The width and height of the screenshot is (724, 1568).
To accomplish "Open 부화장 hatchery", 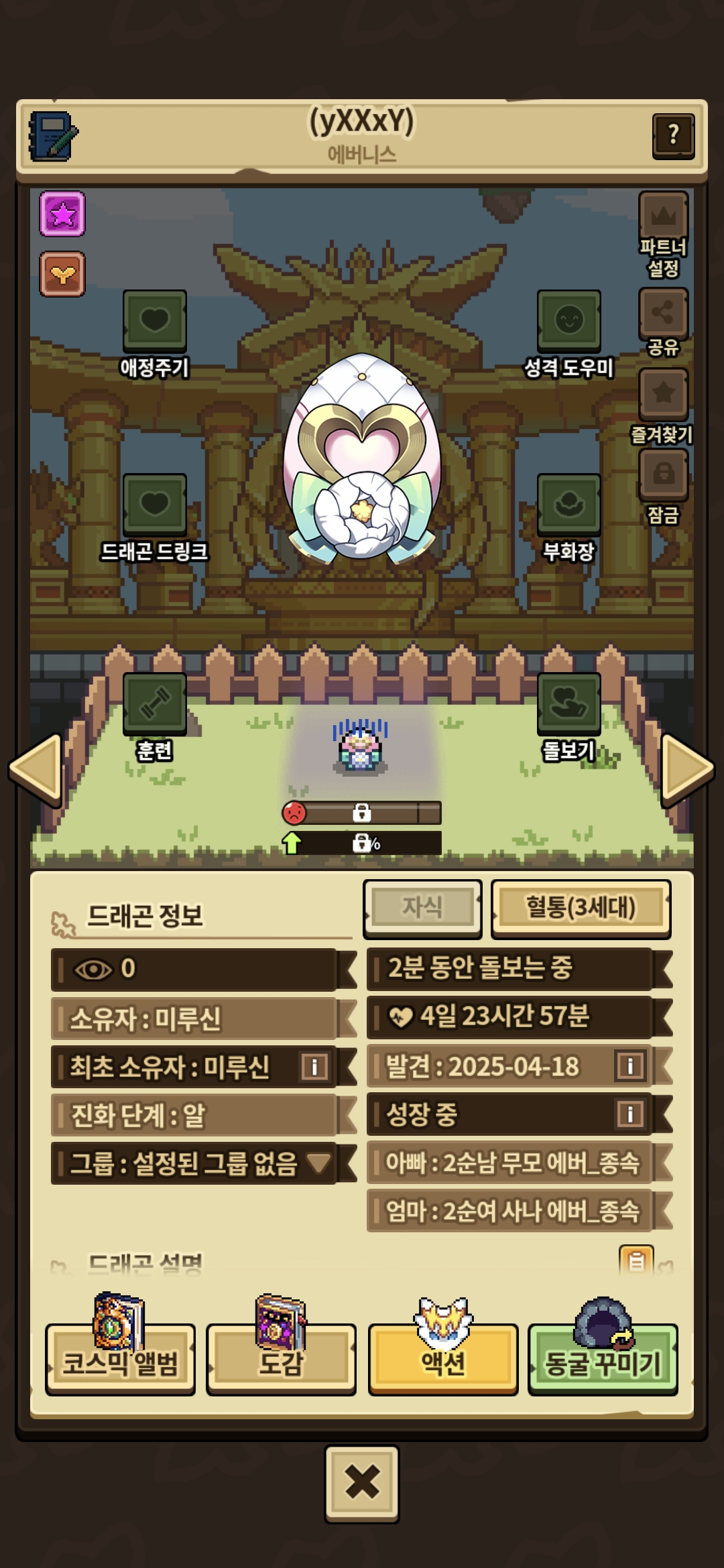I will click(568, 519).
